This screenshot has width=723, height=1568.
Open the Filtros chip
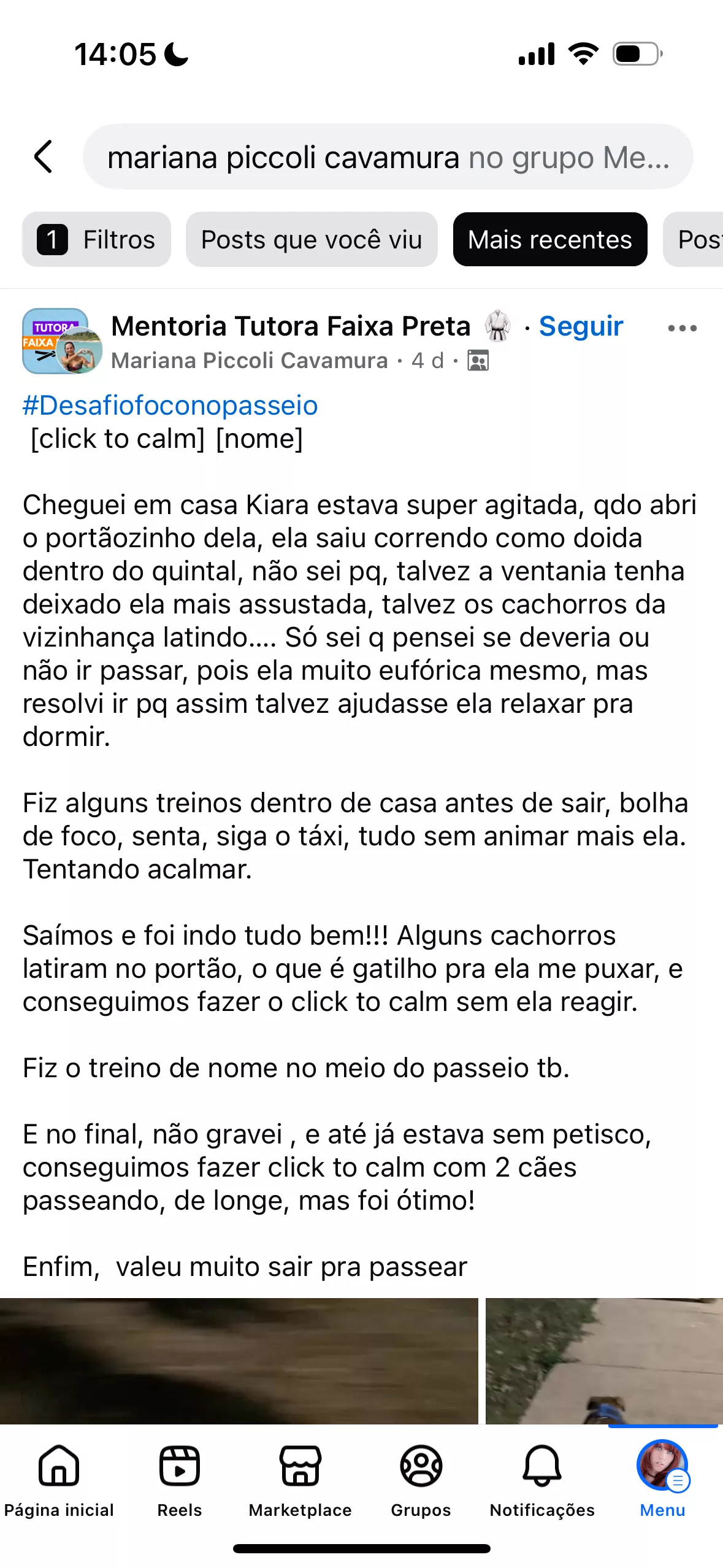pos(96,239)
